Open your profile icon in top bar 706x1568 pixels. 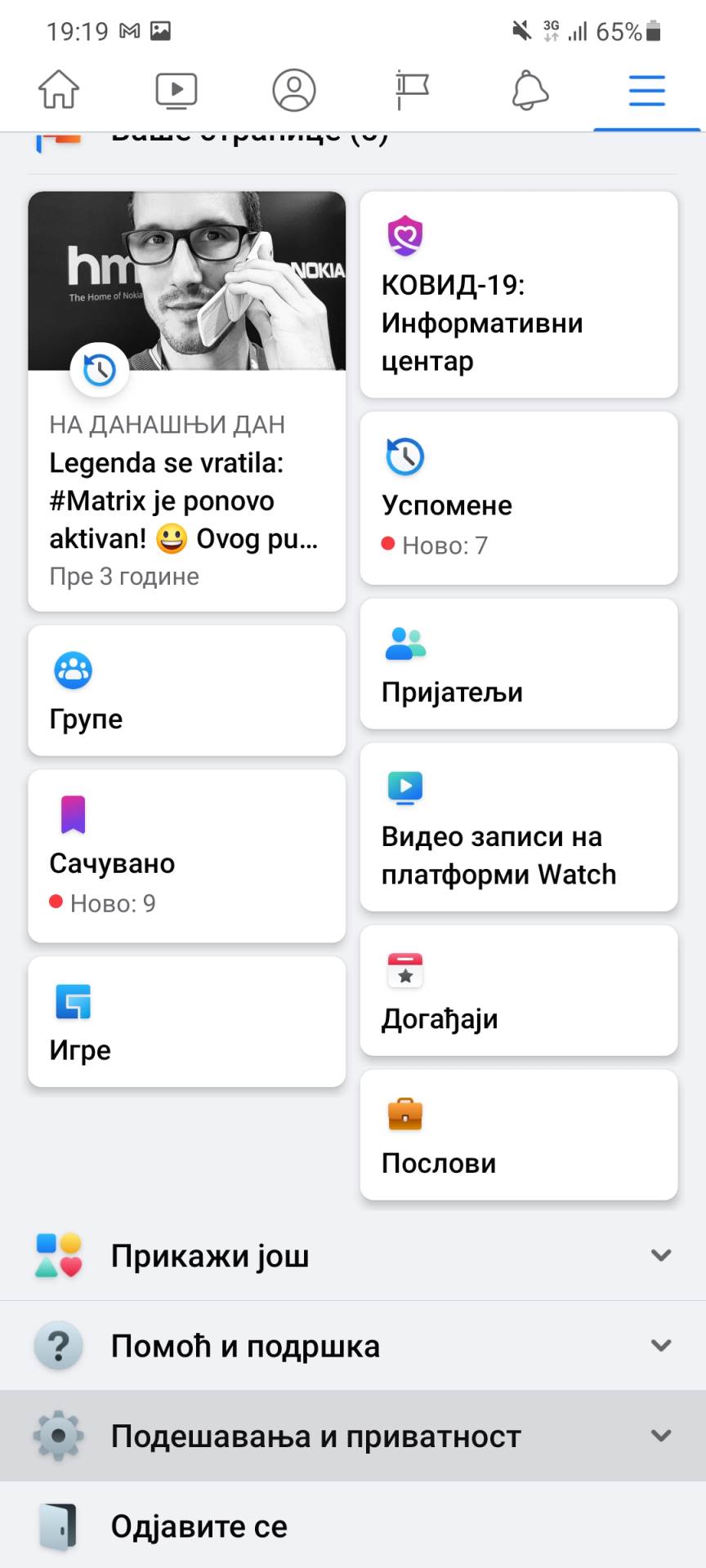pos(293,91)
